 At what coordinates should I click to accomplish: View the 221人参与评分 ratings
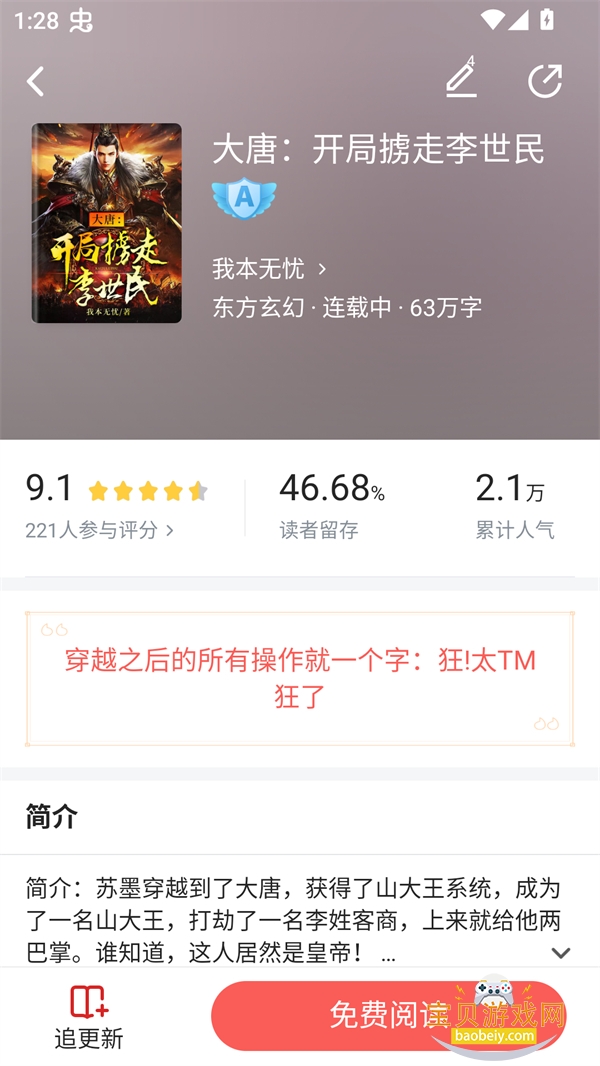[99, 530]
